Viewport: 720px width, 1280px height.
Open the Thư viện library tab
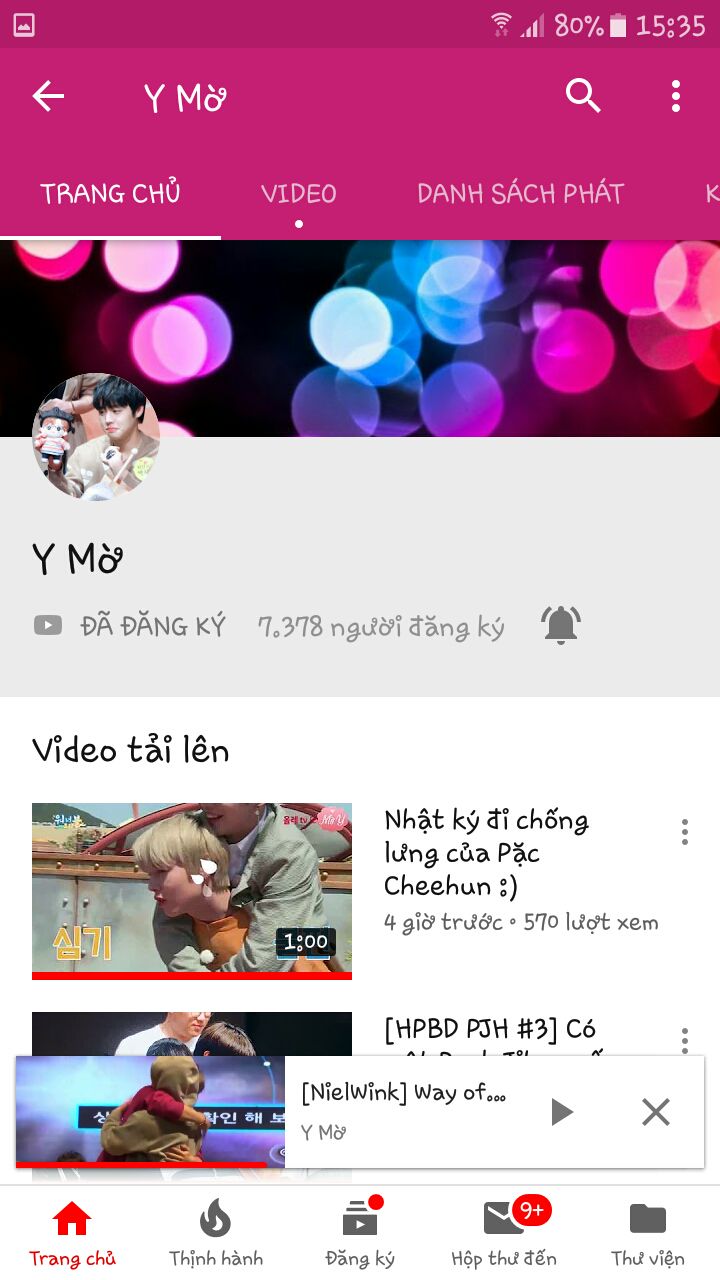point(648,1234)
